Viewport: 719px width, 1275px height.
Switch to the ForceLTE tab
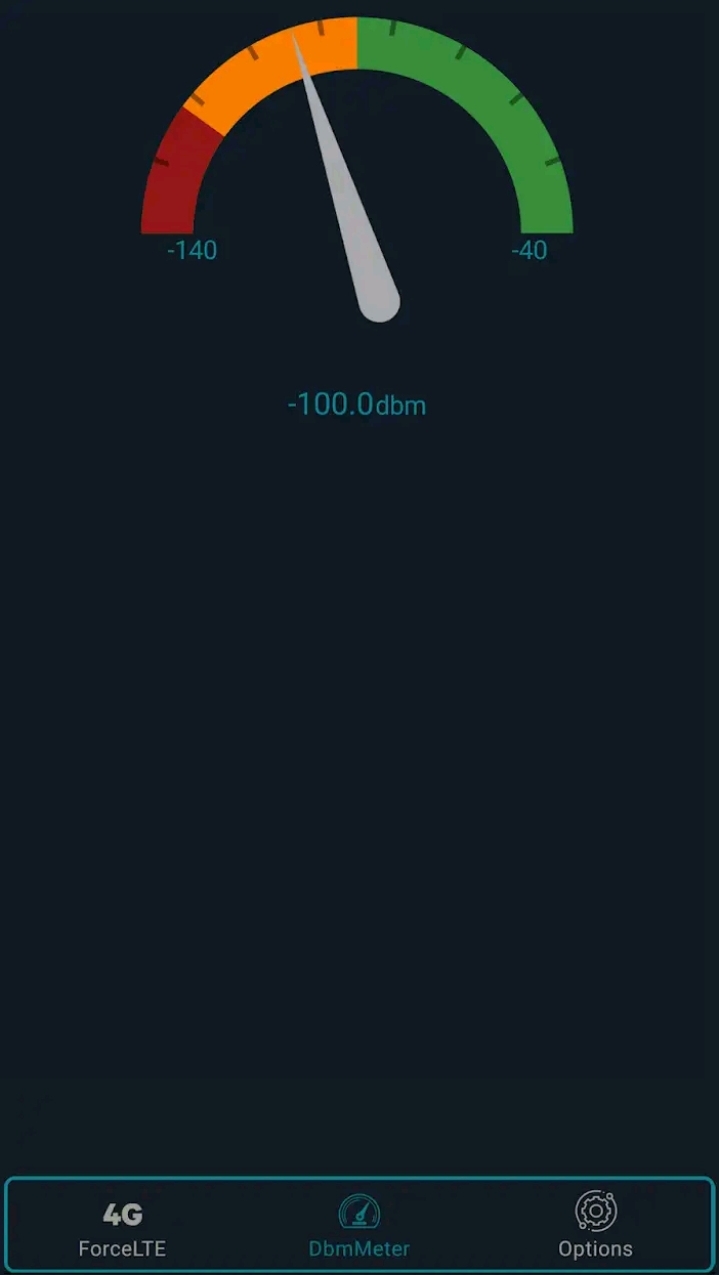(x=122, y=1229)
